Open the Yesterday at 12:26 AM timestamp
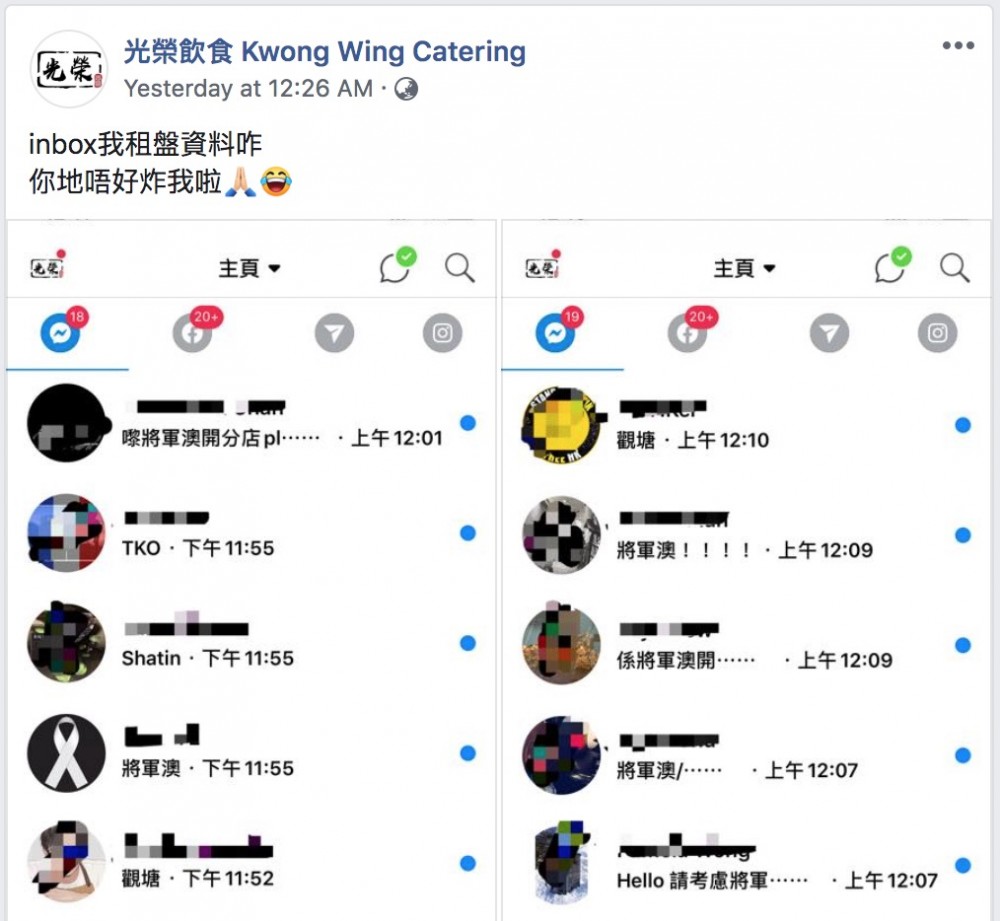Screen dimensions: 1000x921 (x=248, y=89)
